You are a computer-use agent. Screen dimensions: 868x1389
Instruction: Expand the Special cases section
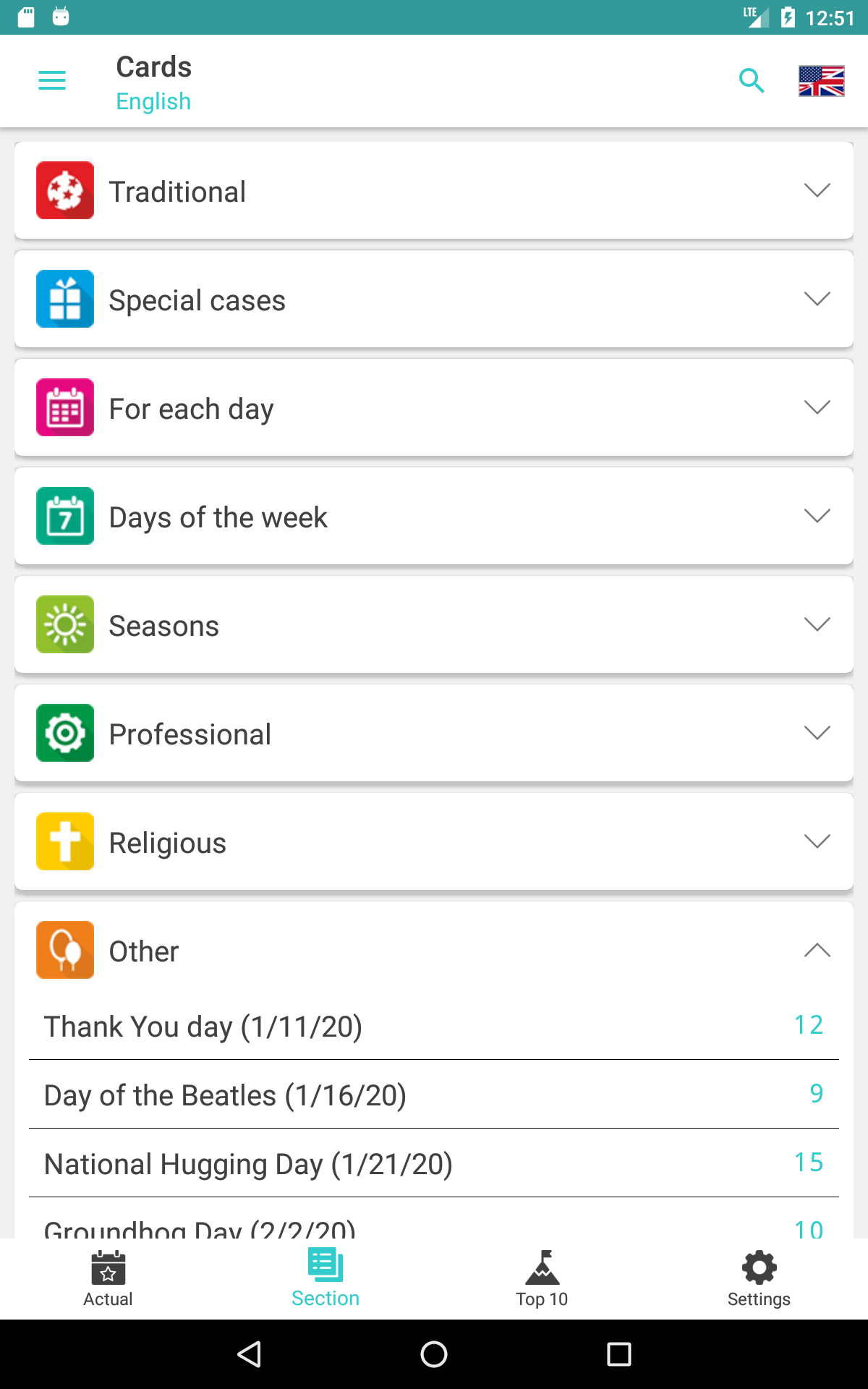[434, 300]
